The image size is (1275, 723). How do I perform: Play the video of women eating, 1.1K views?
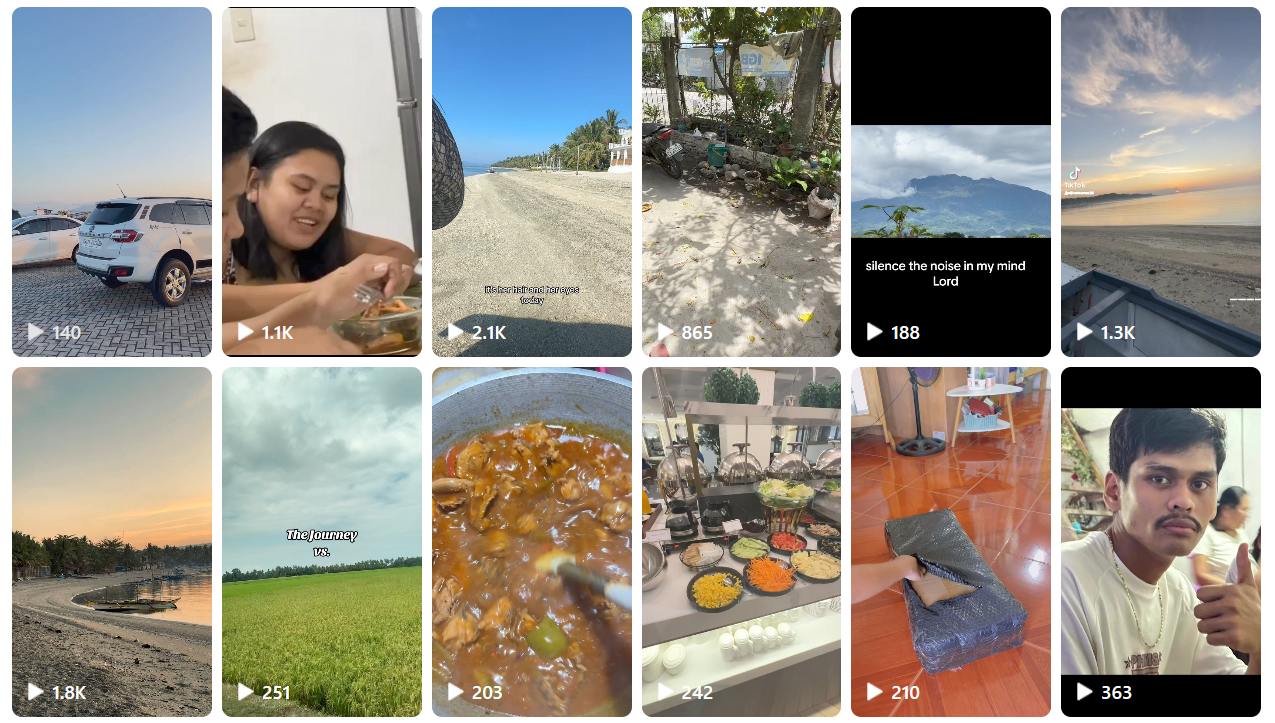tap(322, 182)
